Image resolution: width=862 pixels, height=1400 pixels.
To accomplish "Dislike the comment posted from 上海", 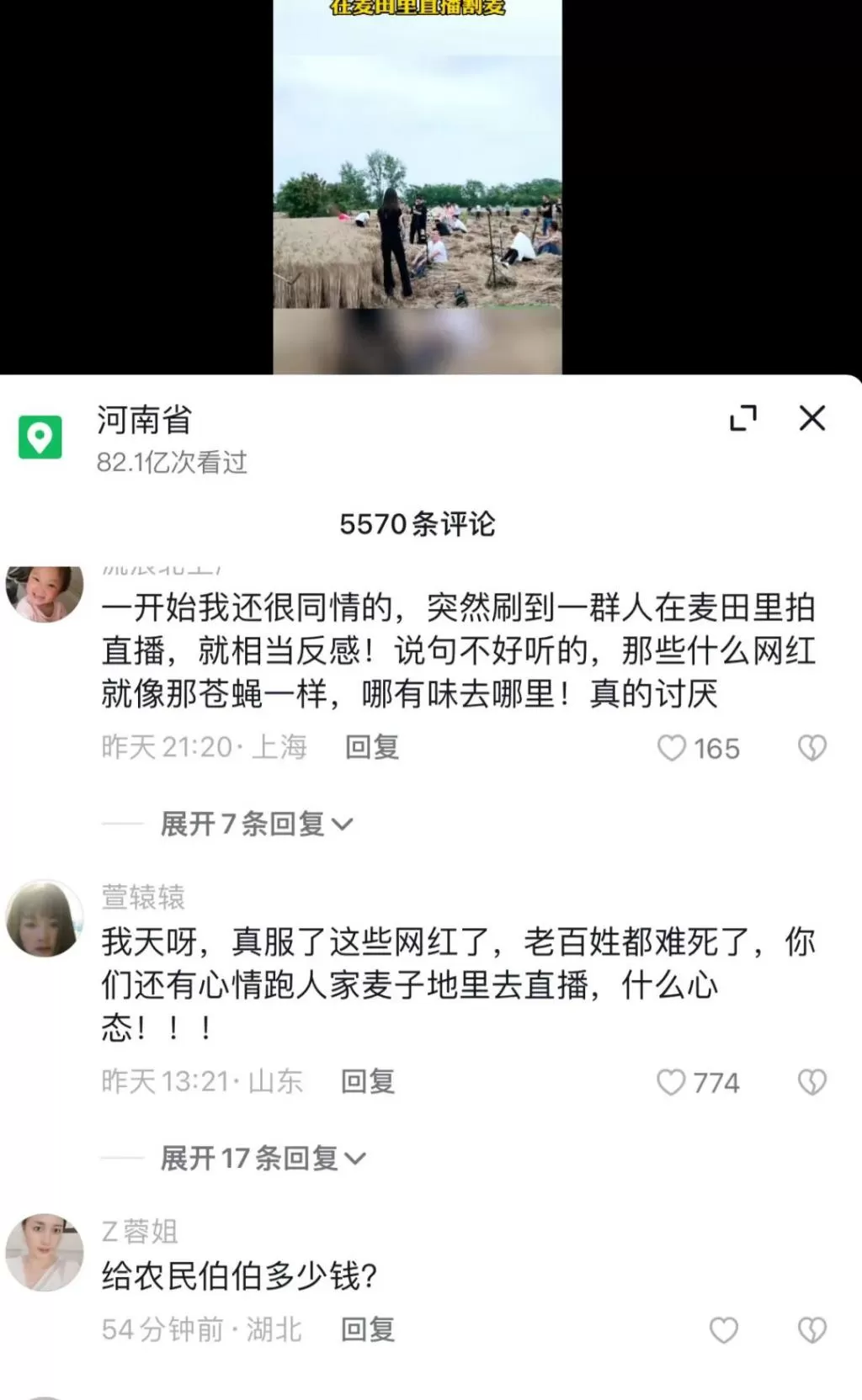I will pos(811,748).
